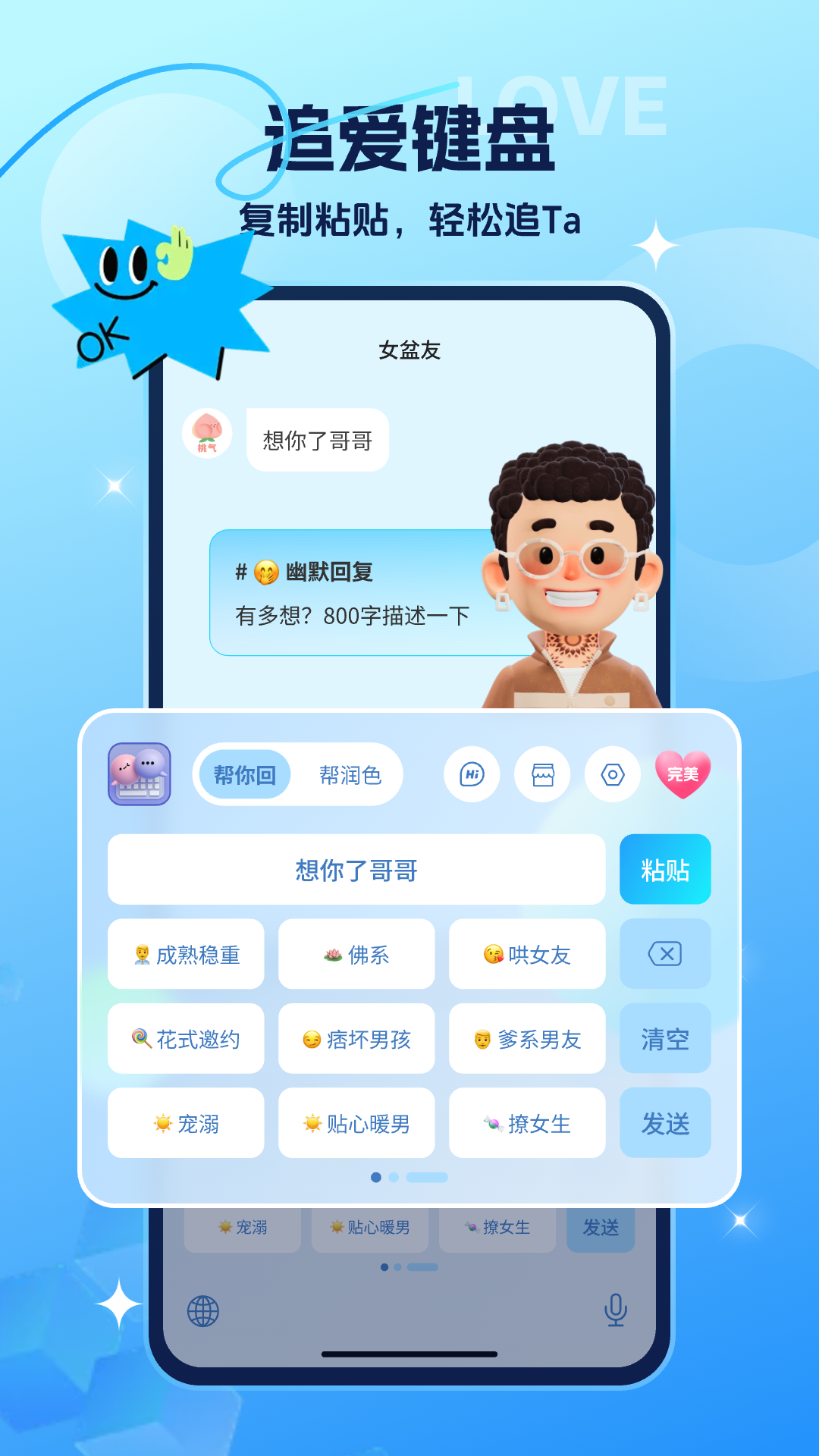The image size is (819, 1456).
Task: Select the 花式邀约 style option
Action: [185, 1040]
